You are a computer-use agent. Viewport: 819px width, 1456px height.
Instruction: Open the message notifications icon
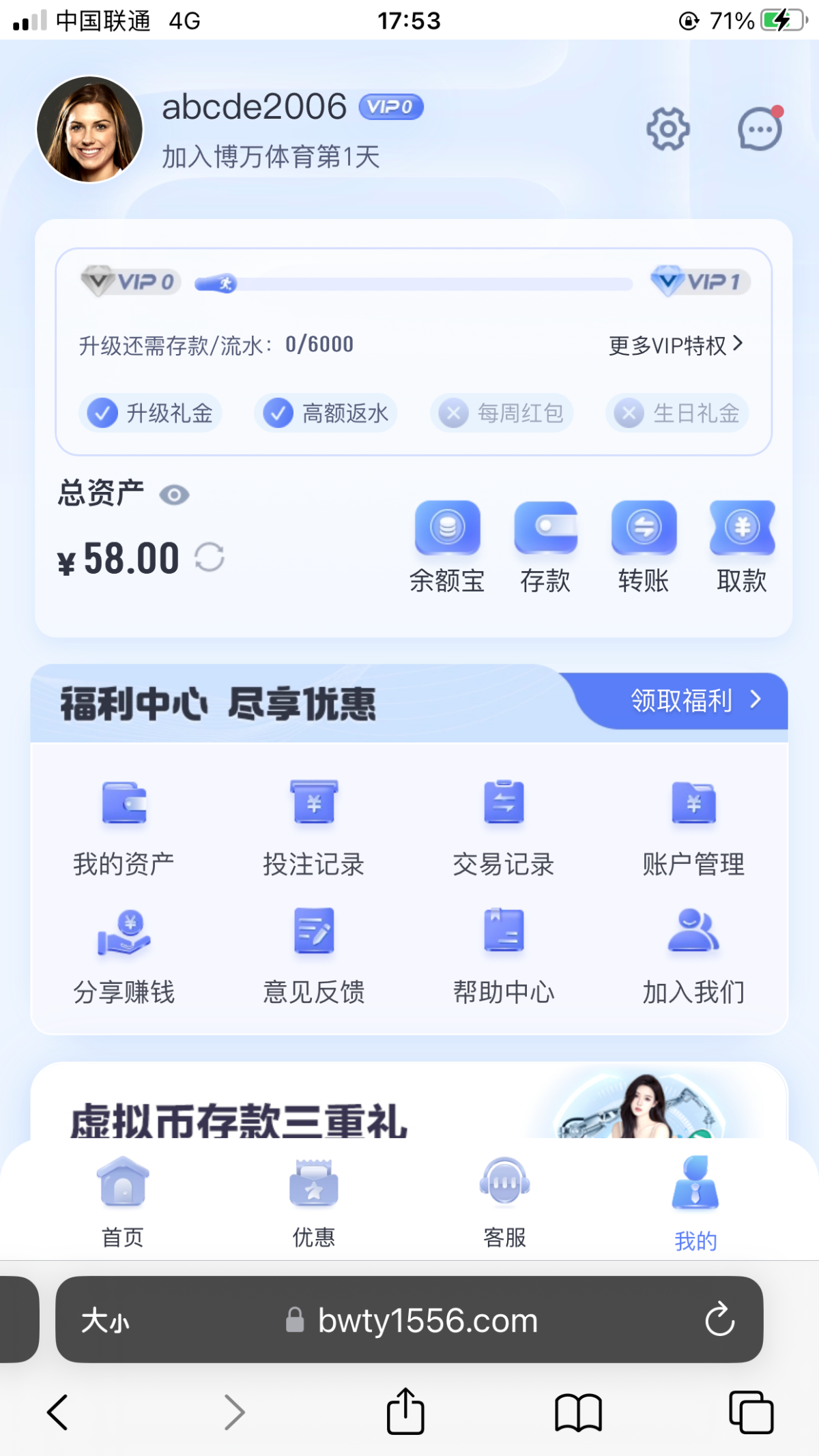pos(759,130)
